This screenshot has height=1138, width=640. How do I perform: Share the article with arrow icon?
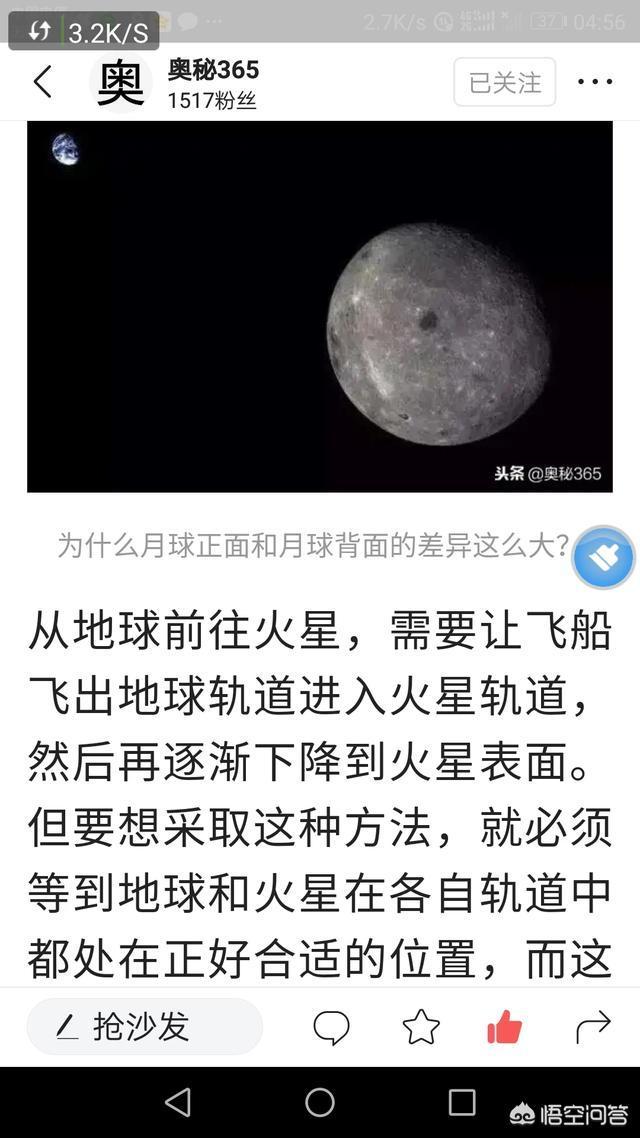pos(594,1026)
